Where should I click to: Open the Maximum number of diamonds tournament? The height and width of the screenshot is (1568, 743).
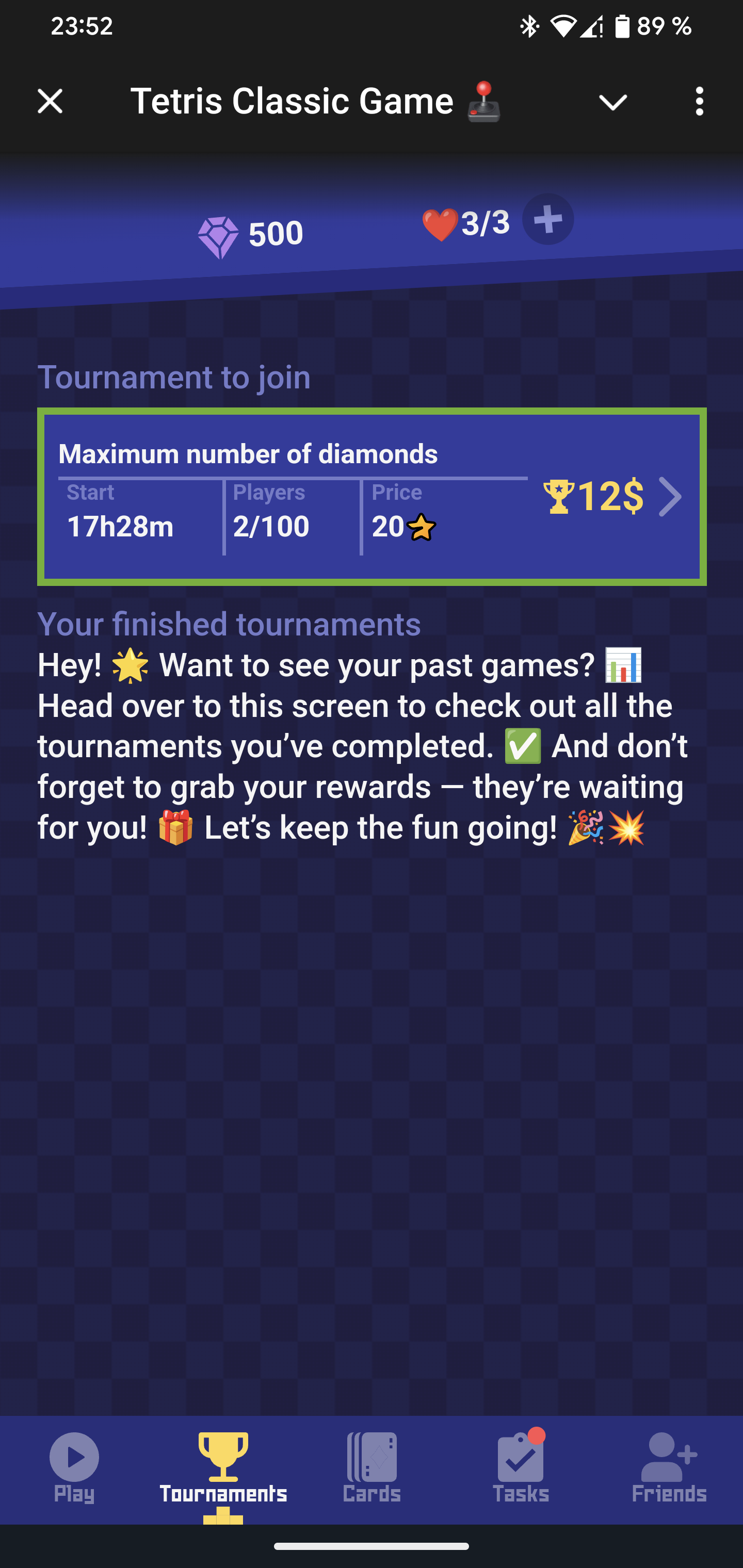click(372, 497)
